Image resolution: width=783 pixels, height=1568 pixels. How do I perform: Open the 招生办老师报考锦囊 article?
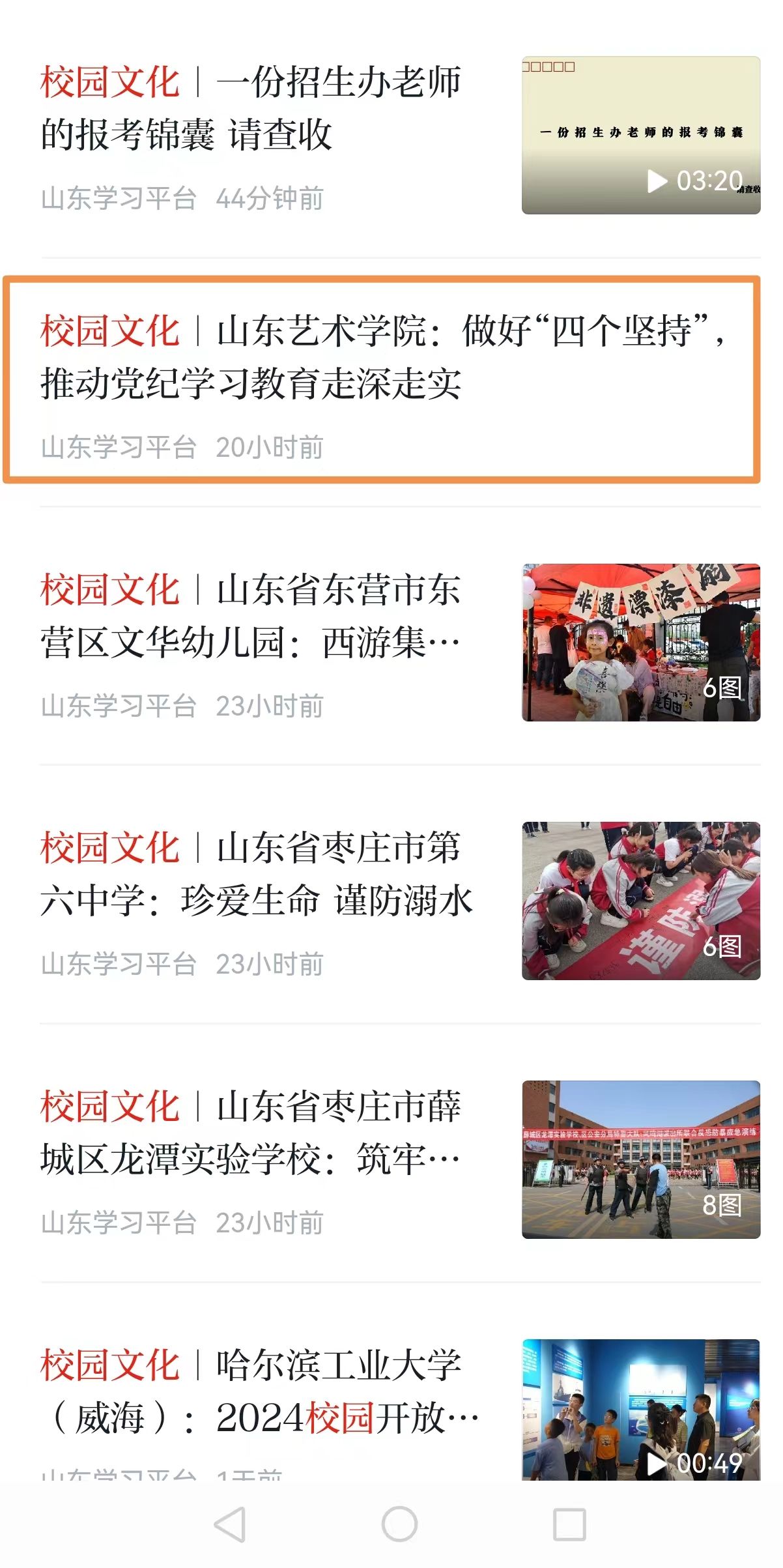pyautogui.click(x=251, y=108)
